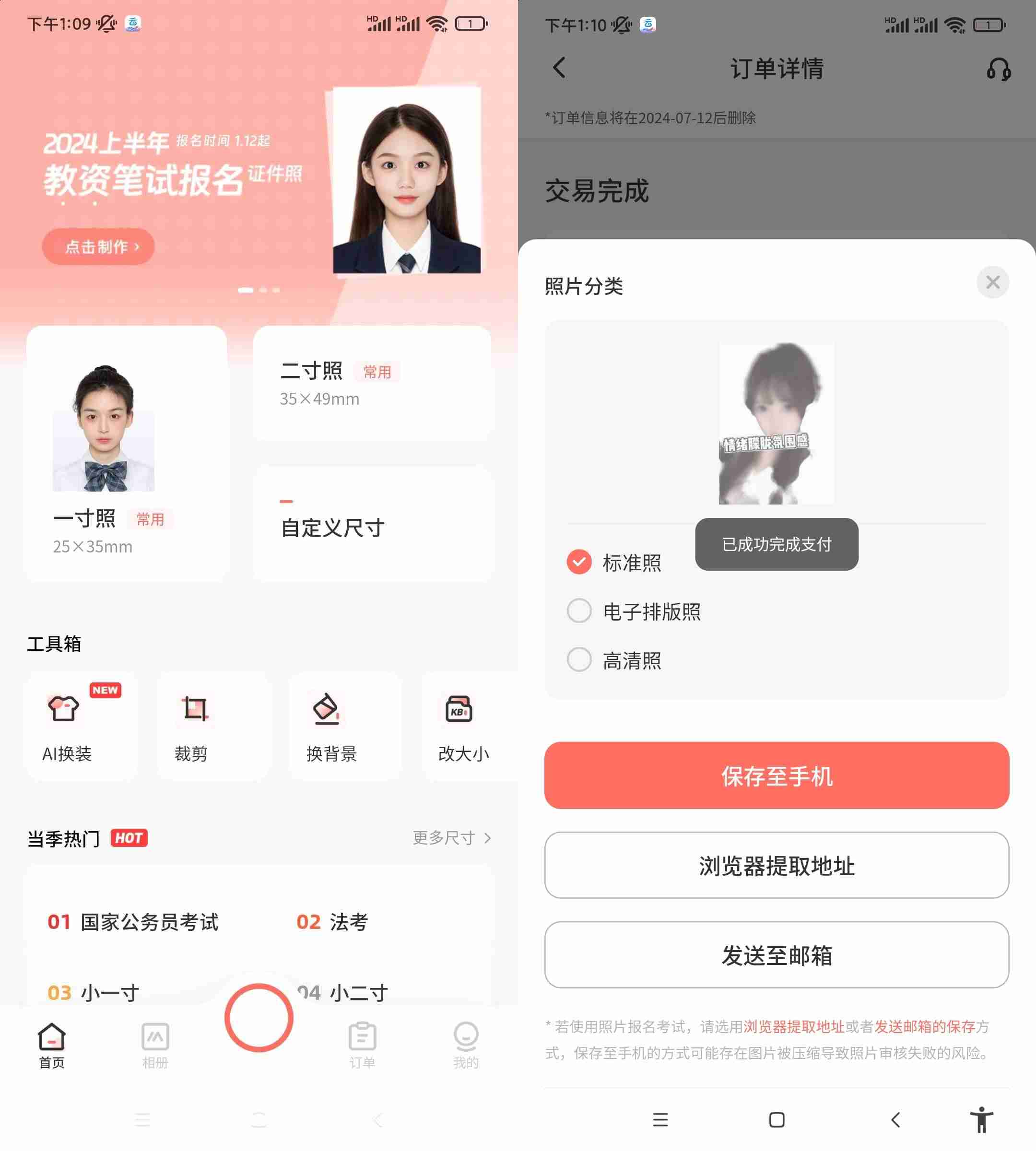This screenshot has height=1151, width=1036.
Task: Open the 改大小 resize tool
Action: [464, 725]
